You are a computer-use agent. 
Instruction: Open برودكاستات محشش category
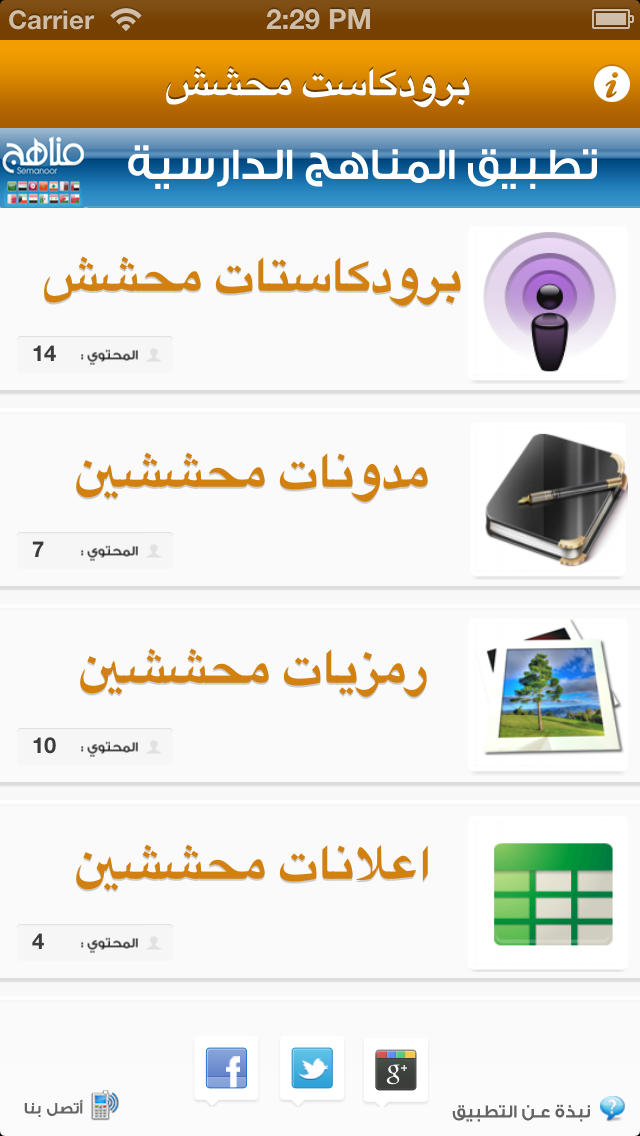point(320,302)
